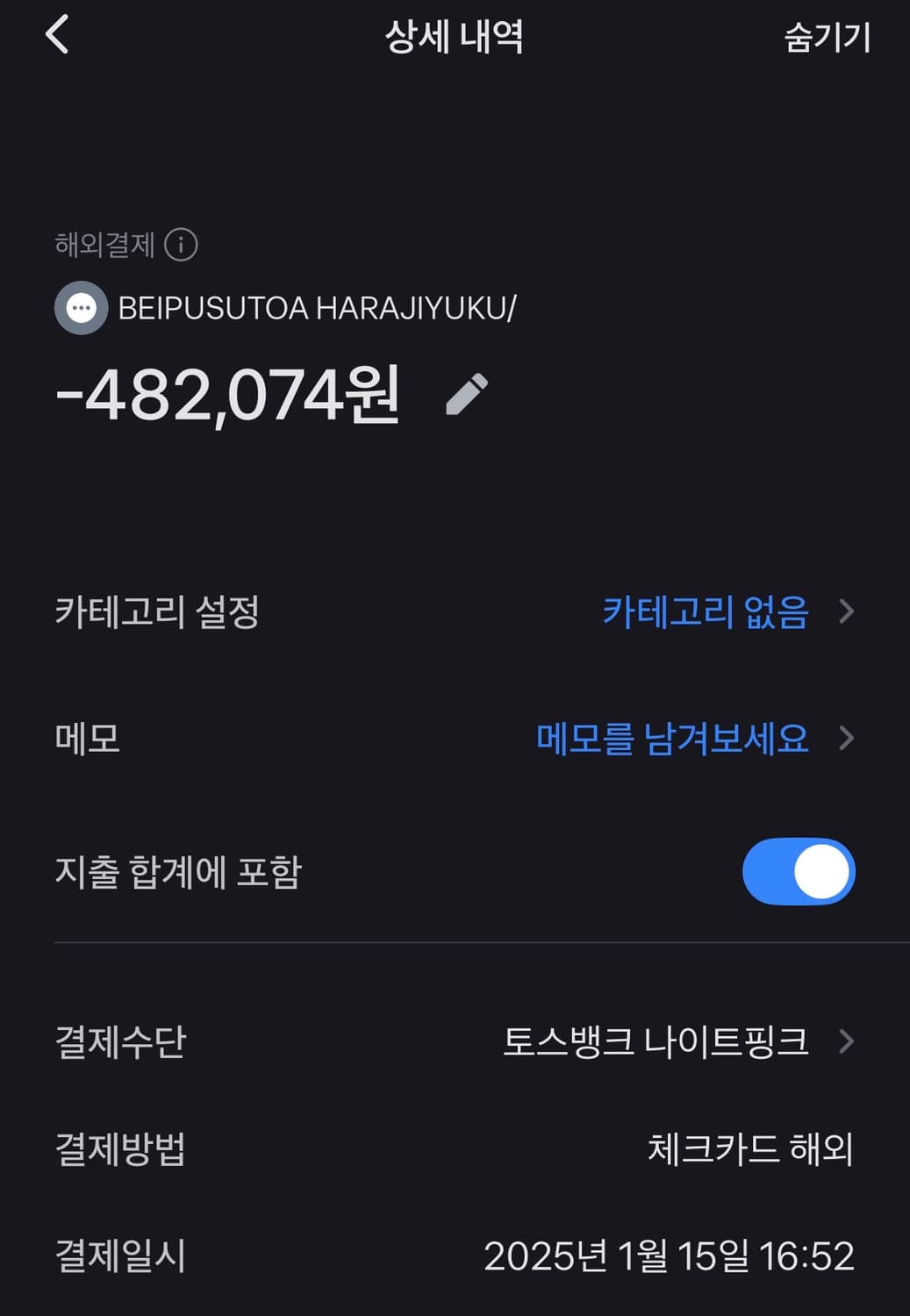The width and height of the screenshot is (910, 1316).
Task: Open the chevron next to 토스뱅크 나이트핑크
Action: [x=845, y=1041]
